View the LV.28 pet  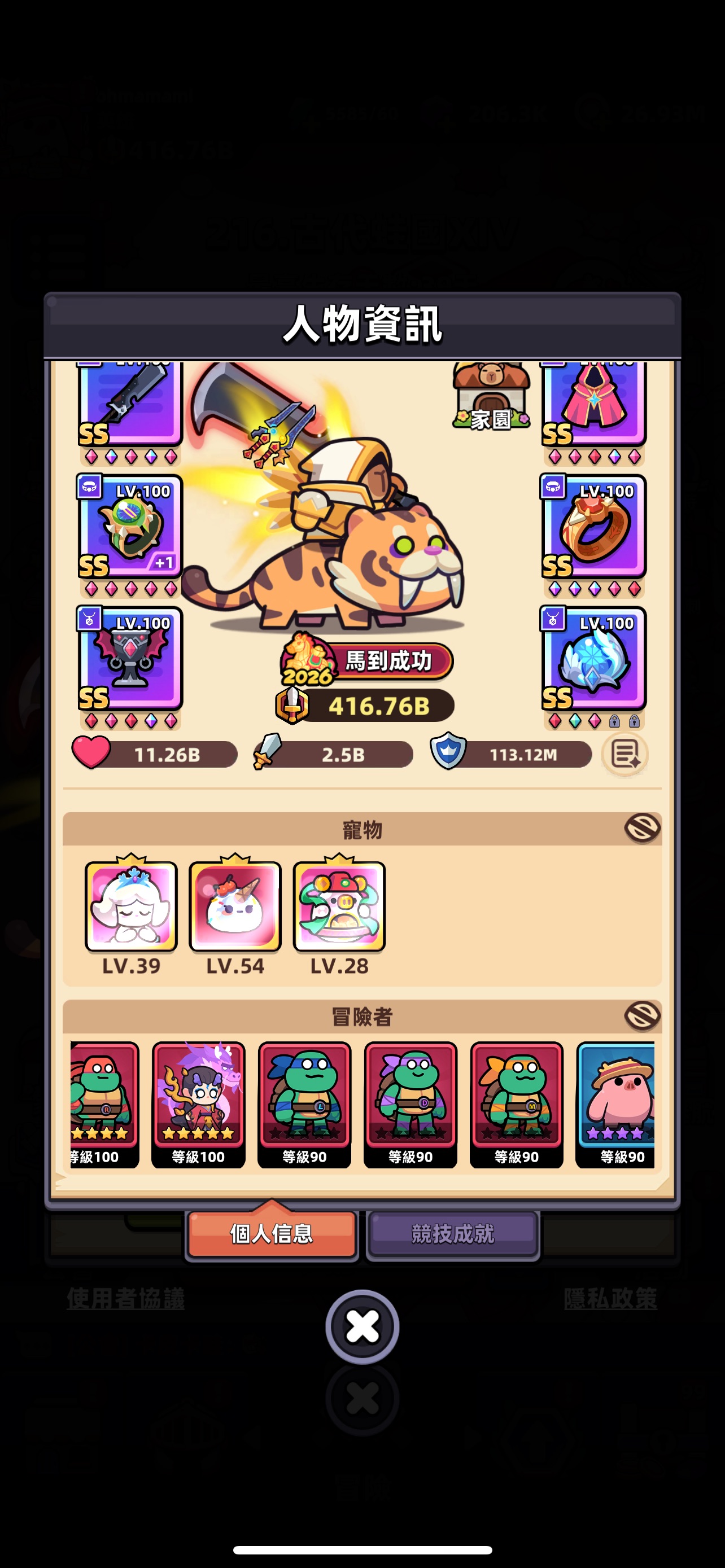pos(339,907)
